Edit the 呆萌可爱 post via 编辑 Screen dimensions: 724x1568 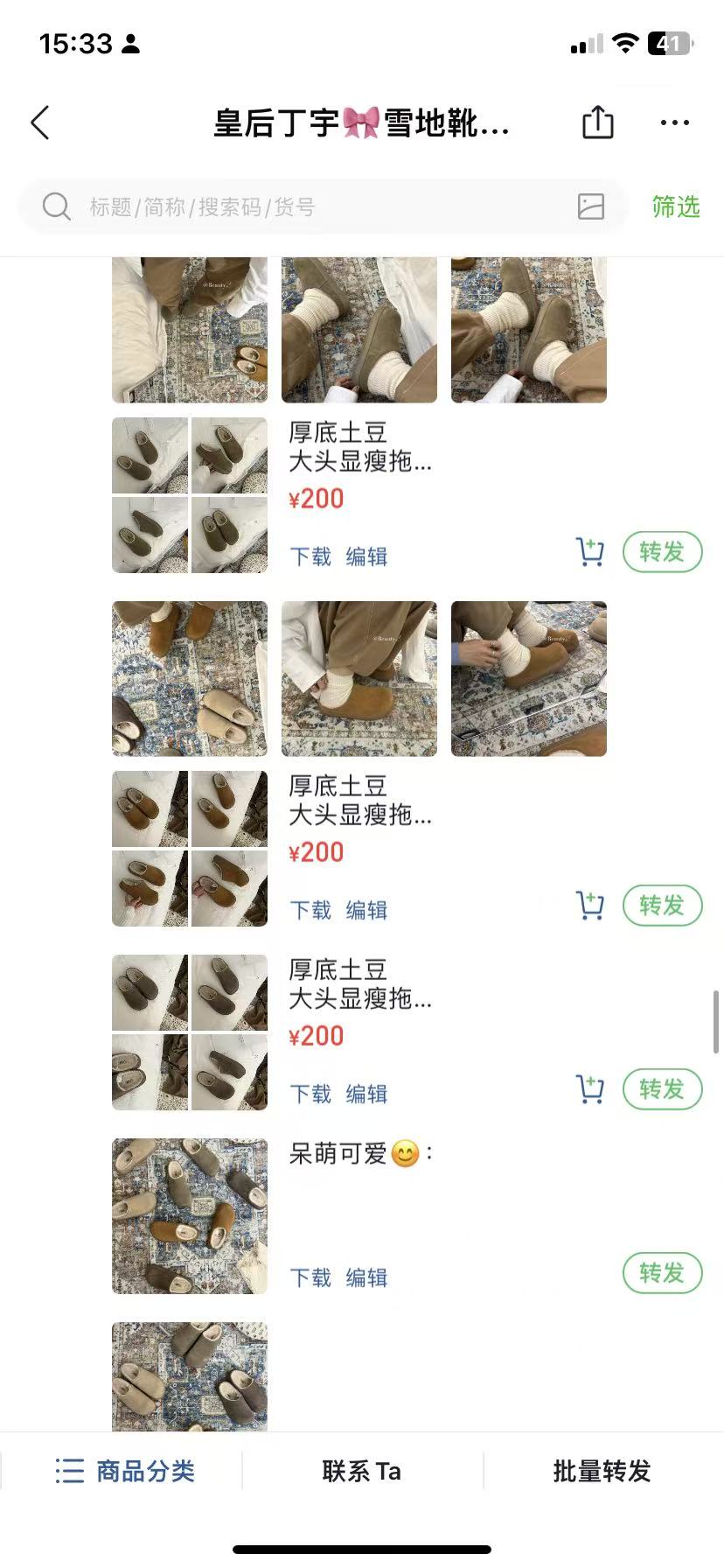click(366, 1277)
